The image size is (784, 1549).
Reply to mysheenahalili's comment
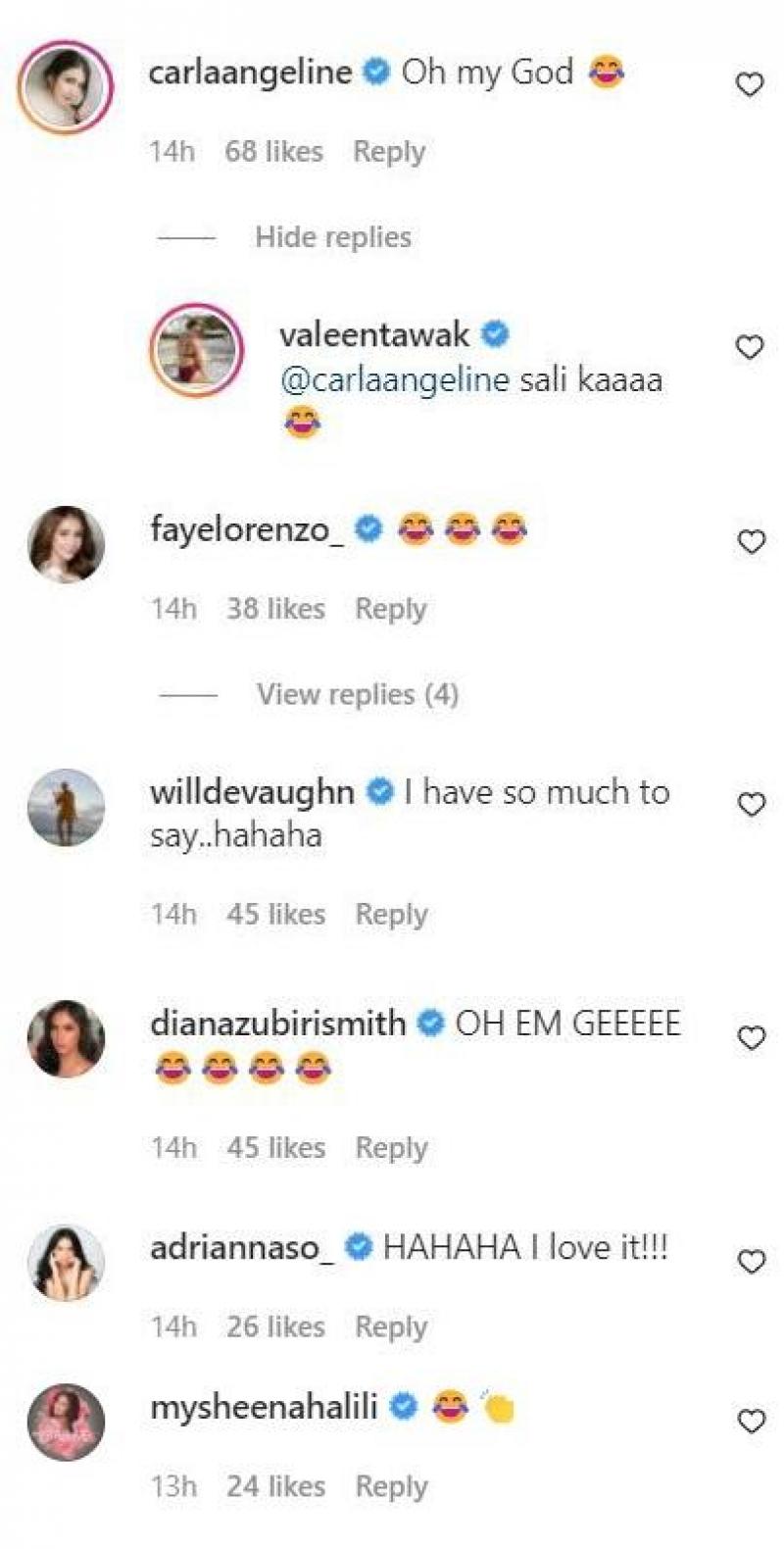tap(391, 1486)
